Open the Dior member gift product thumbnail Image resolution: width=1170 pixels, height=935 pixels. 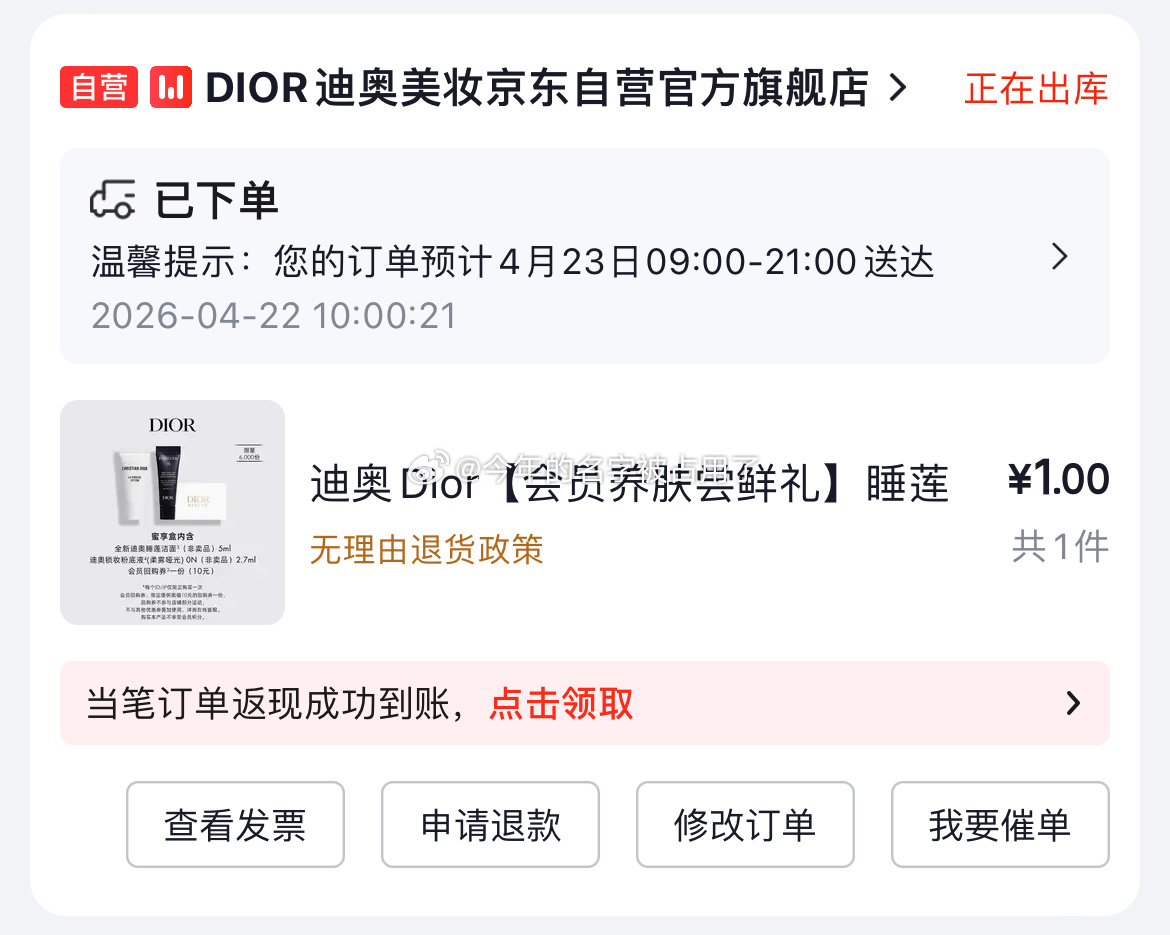[x=172, y=512]
